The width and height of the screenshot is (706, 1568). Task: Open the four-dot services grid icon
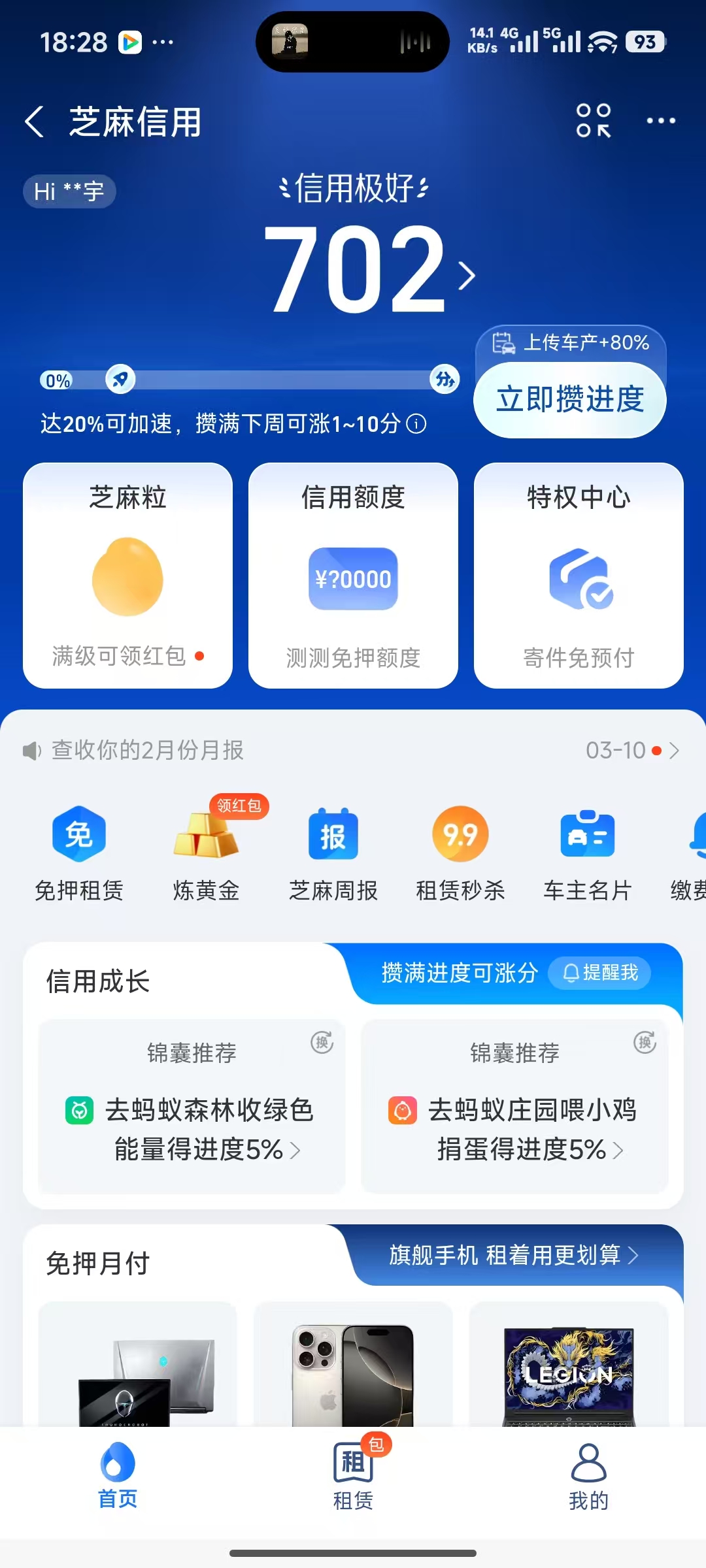coord(594,121)
